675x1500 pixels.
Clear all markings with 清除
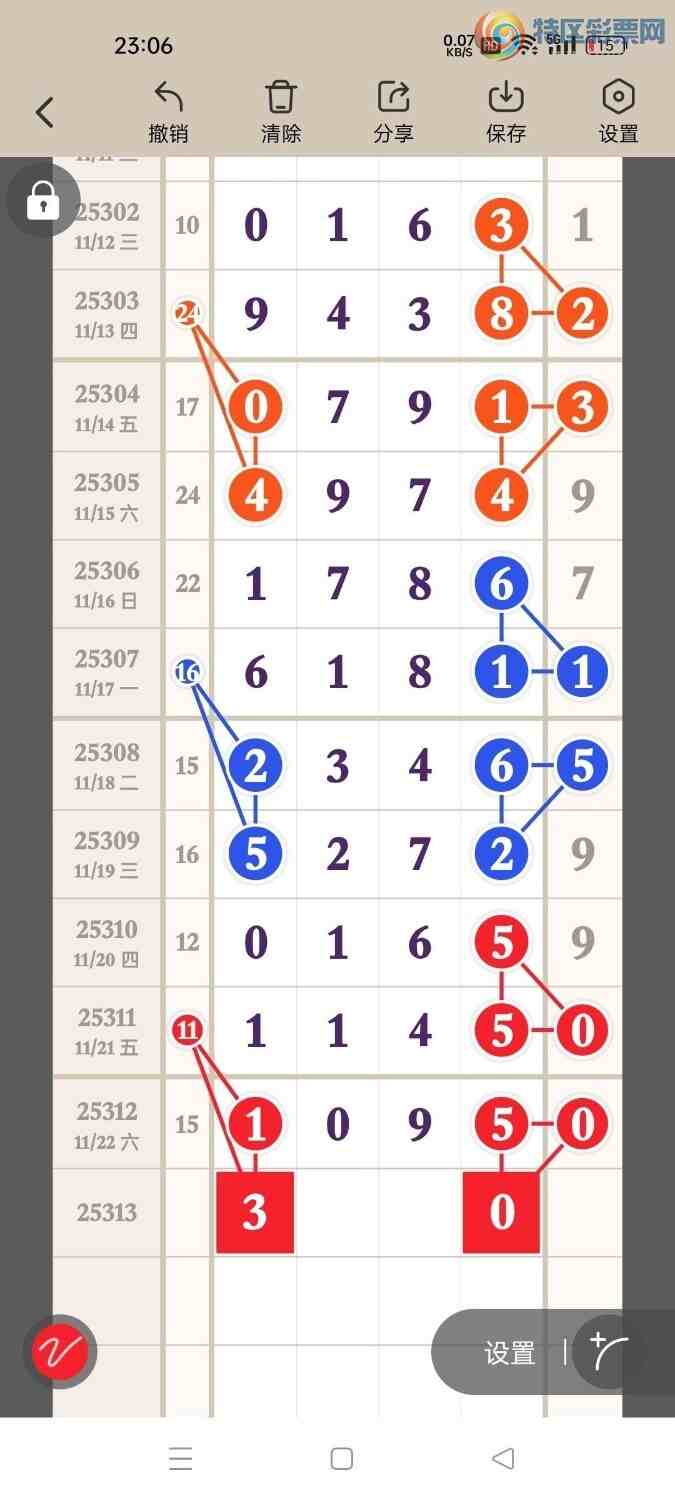pyautogui.click(x=281, y=112)
